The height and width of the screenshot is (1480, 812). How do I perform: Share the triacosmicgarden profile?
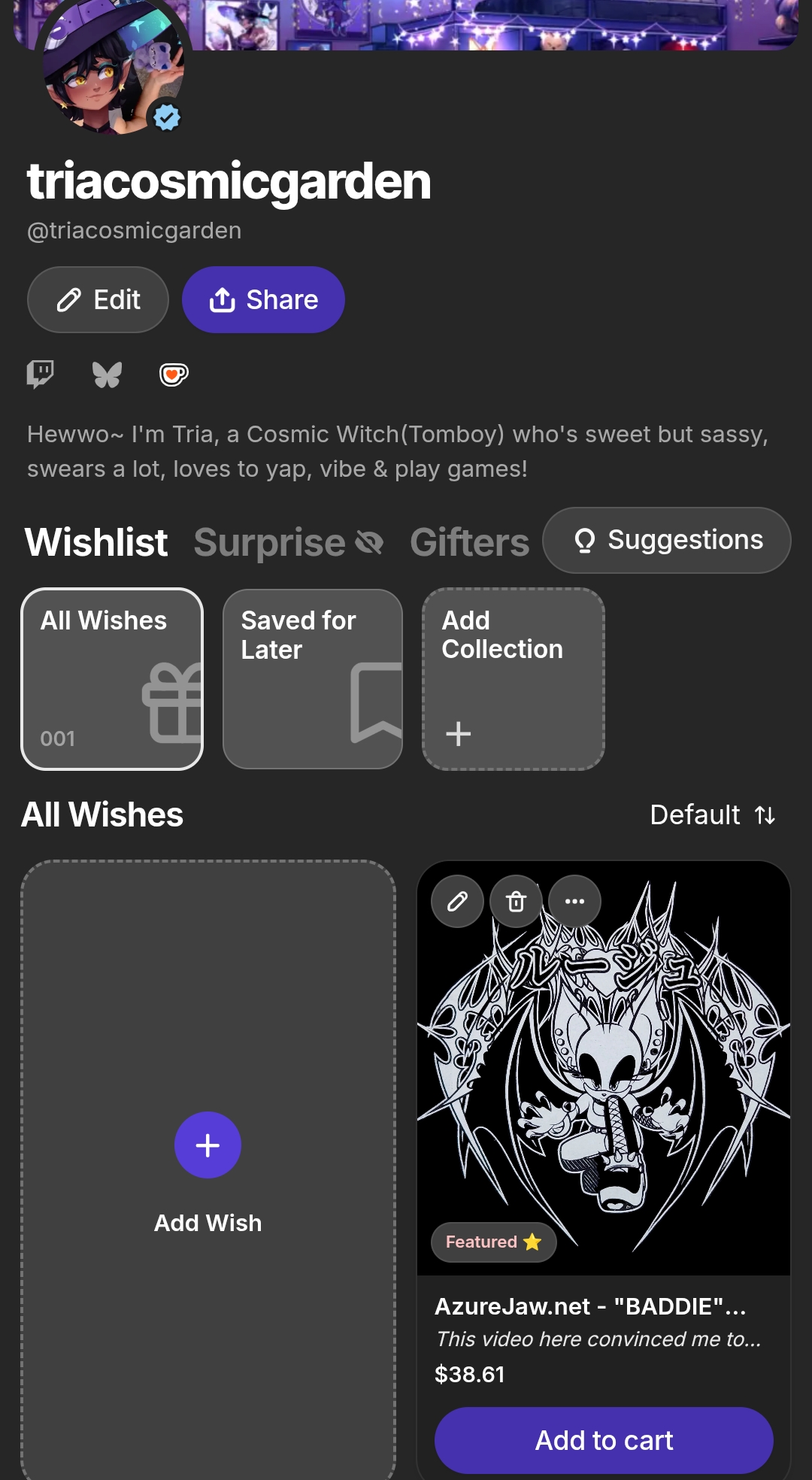tap(263, 300)
